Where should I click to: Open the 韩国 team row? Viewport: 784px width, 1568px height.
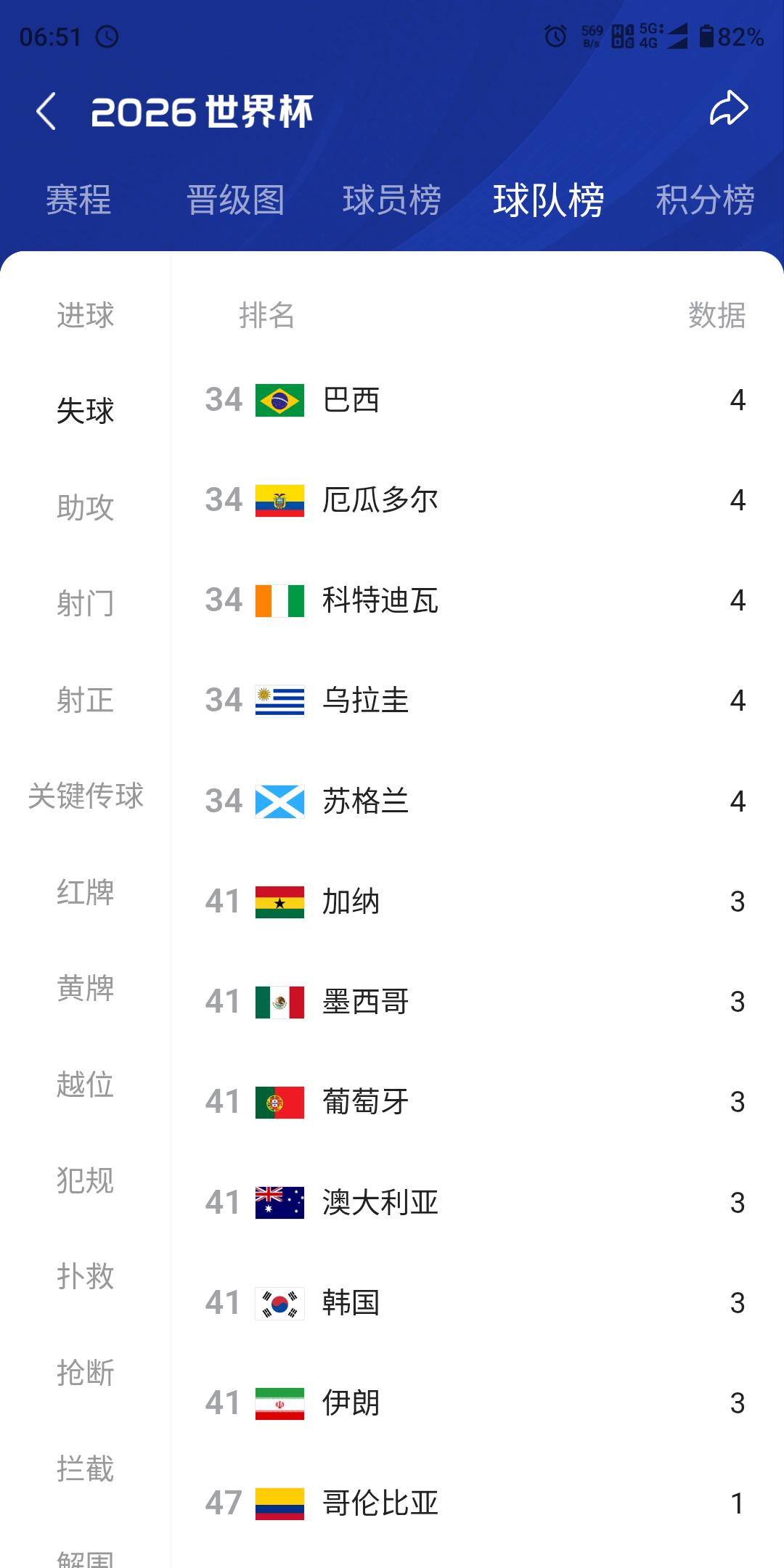[478, 1303]
